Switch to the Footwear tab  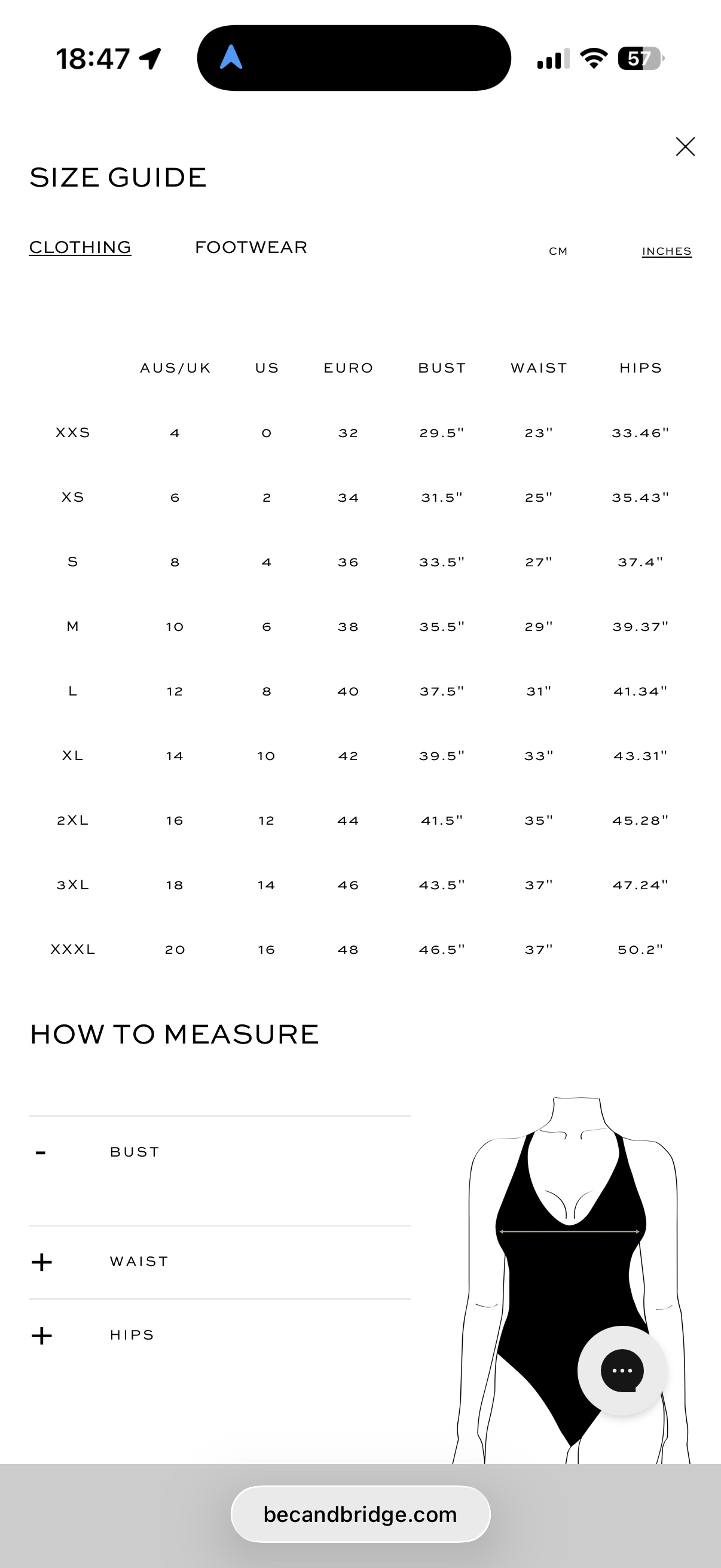(x=251, y=247)
